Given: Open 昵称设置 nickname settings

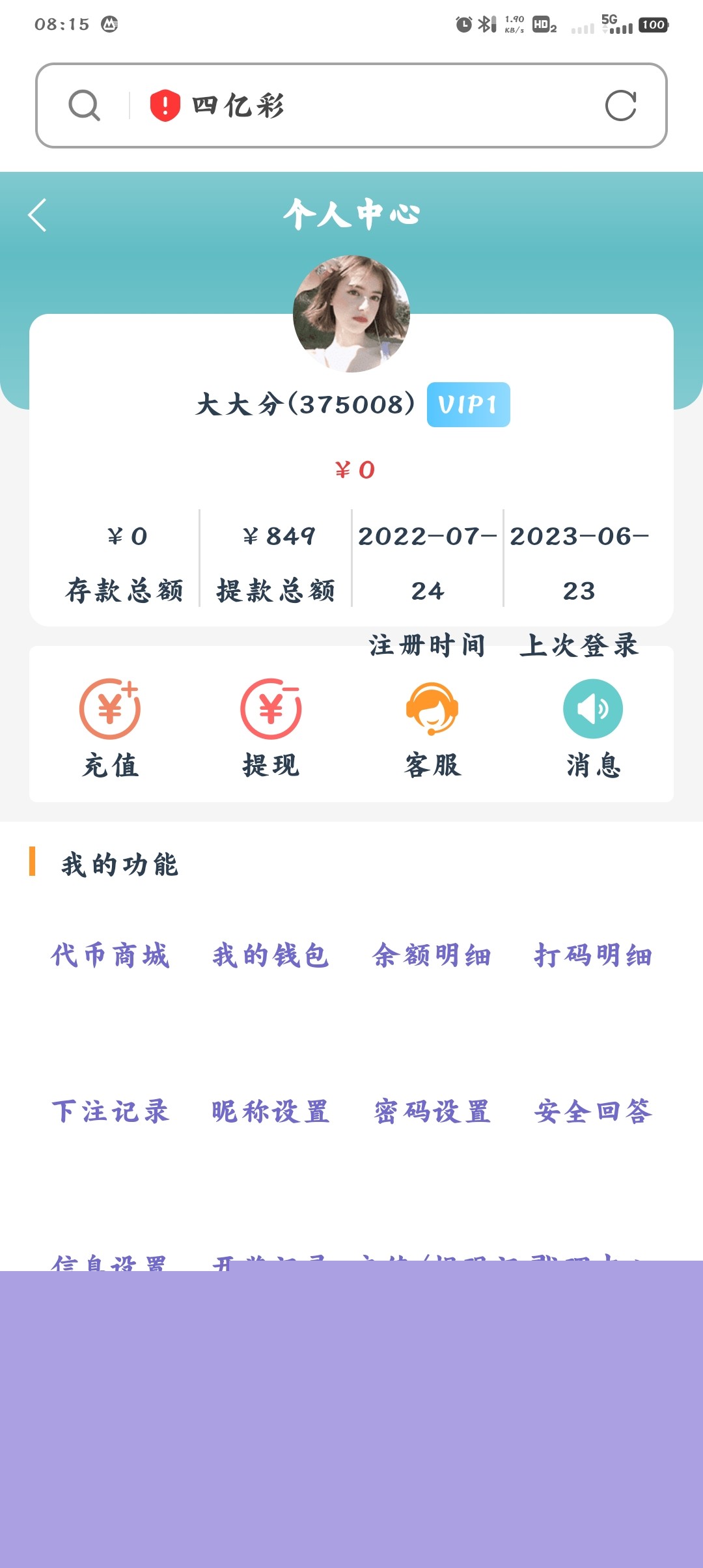Looking at the screenshot, I should coord(271,1113).
